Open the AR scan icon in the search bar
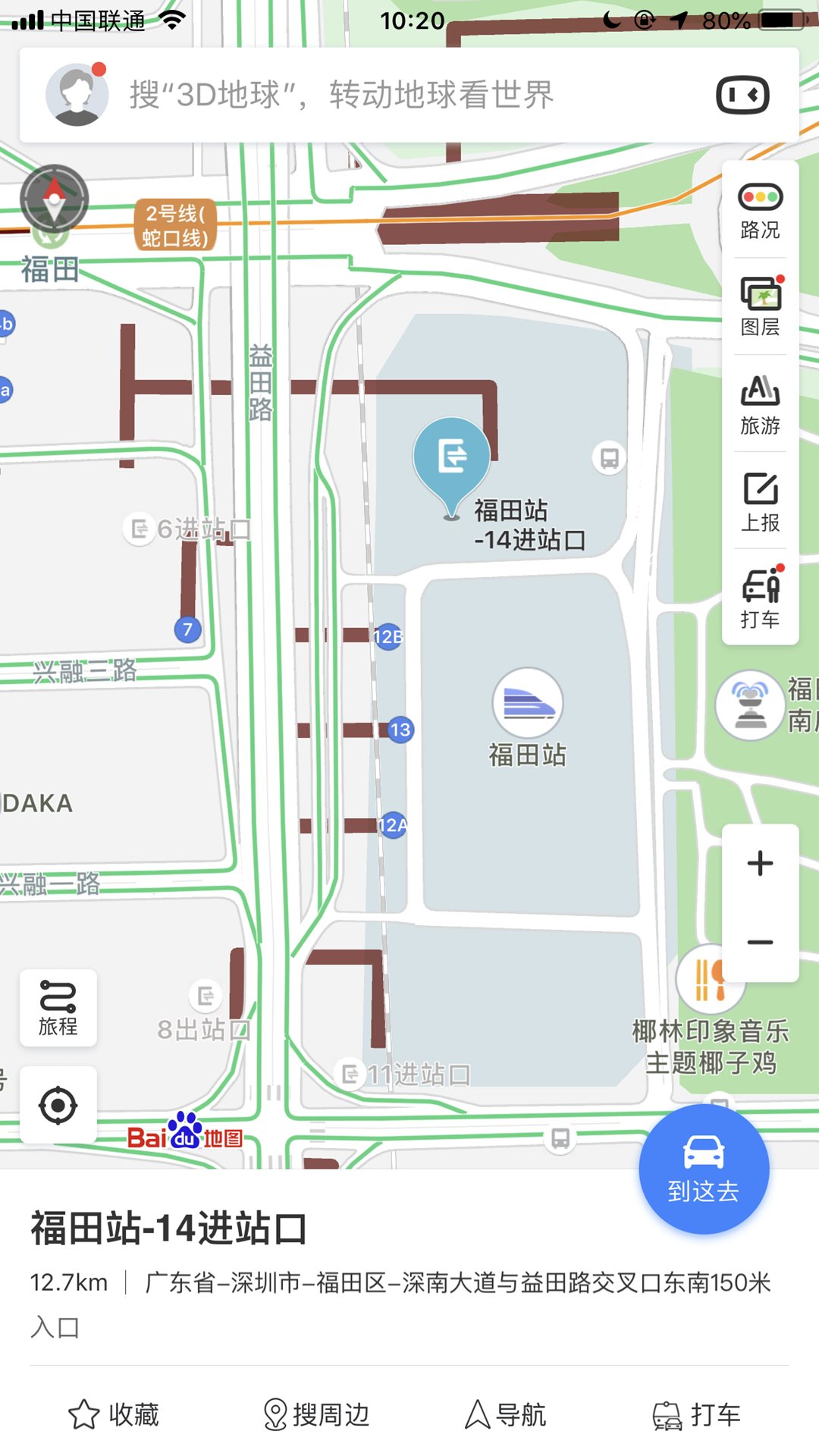This screenshot has height=1456, width=819. pyautogui.click(x=742, y=96)
